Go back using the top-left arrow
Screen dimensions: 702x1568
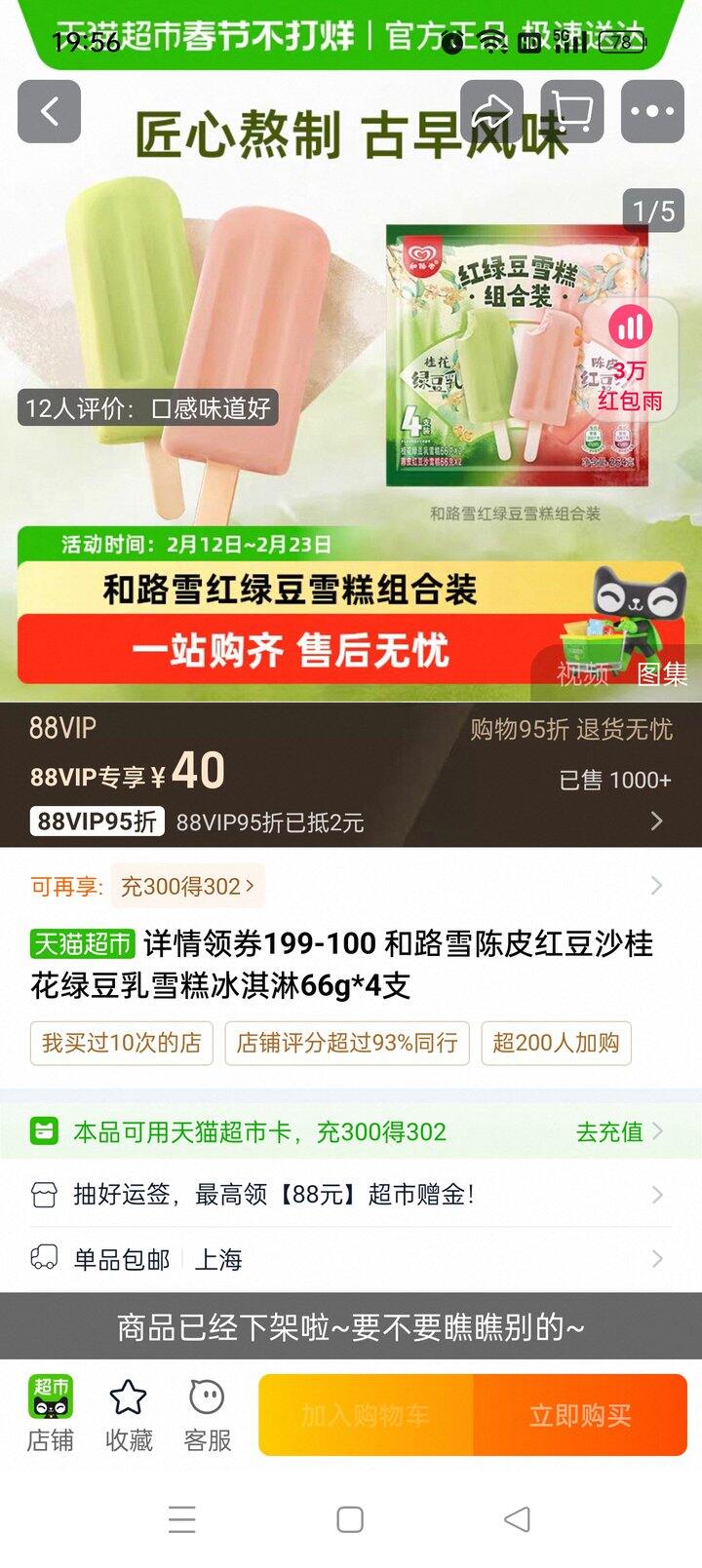[x=49, y=111]
